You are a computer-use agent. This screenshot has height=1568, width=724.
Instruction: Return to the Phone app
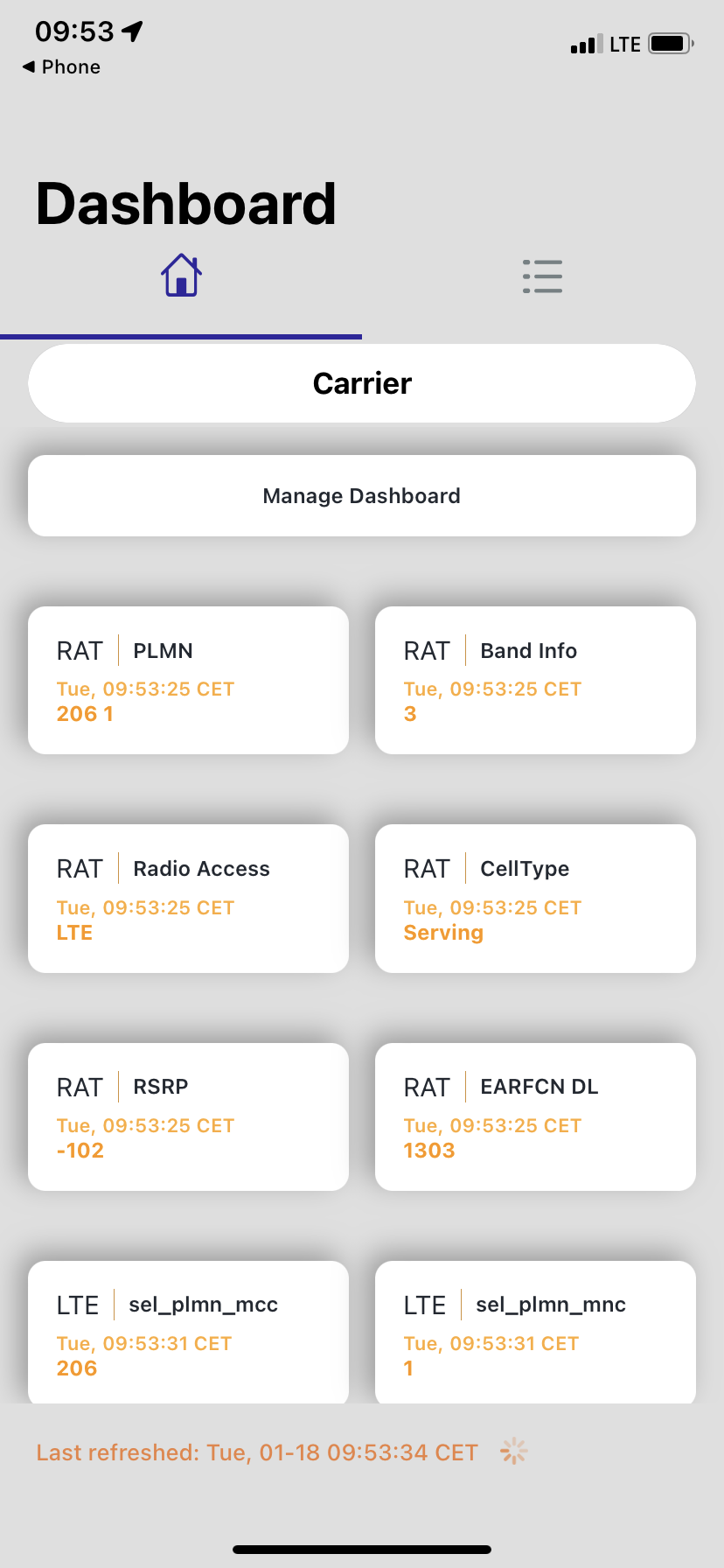pos(61,67)
